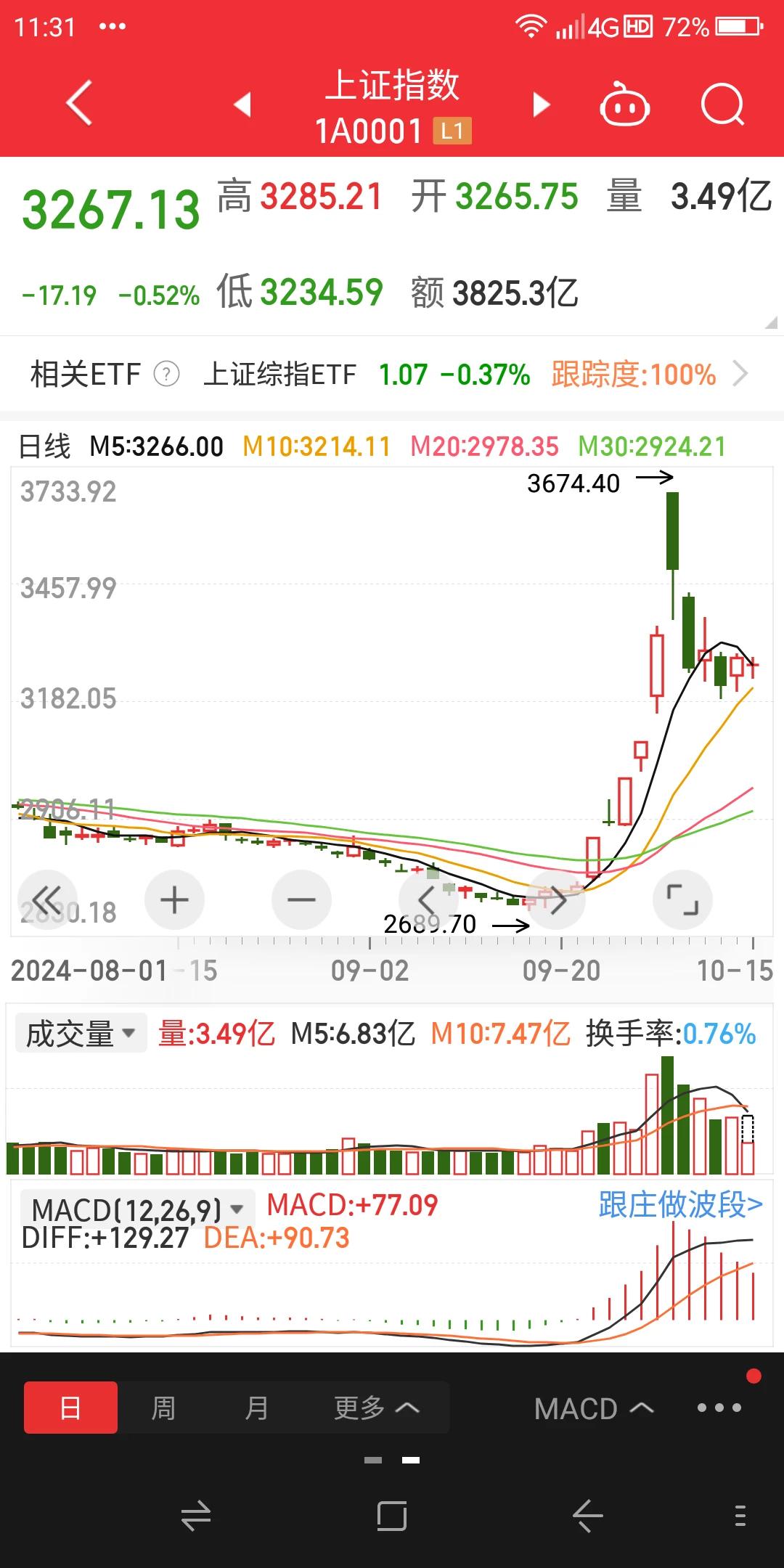Switch to the 周 weekly chart tab
The height and width of the screenshot is (1568, 784).
point(163,1408)
